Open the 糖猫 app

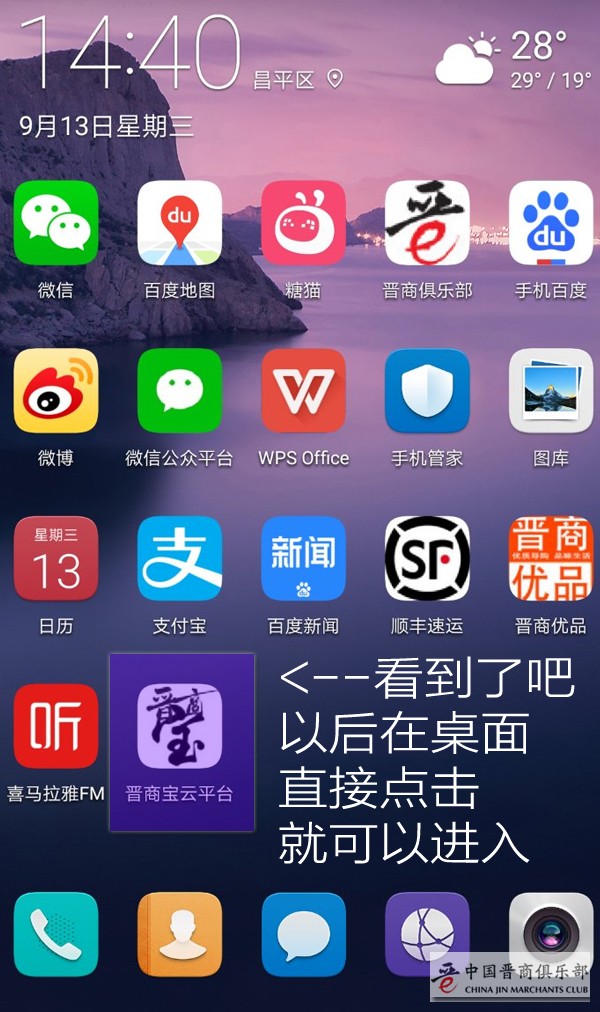pos(303,223)
